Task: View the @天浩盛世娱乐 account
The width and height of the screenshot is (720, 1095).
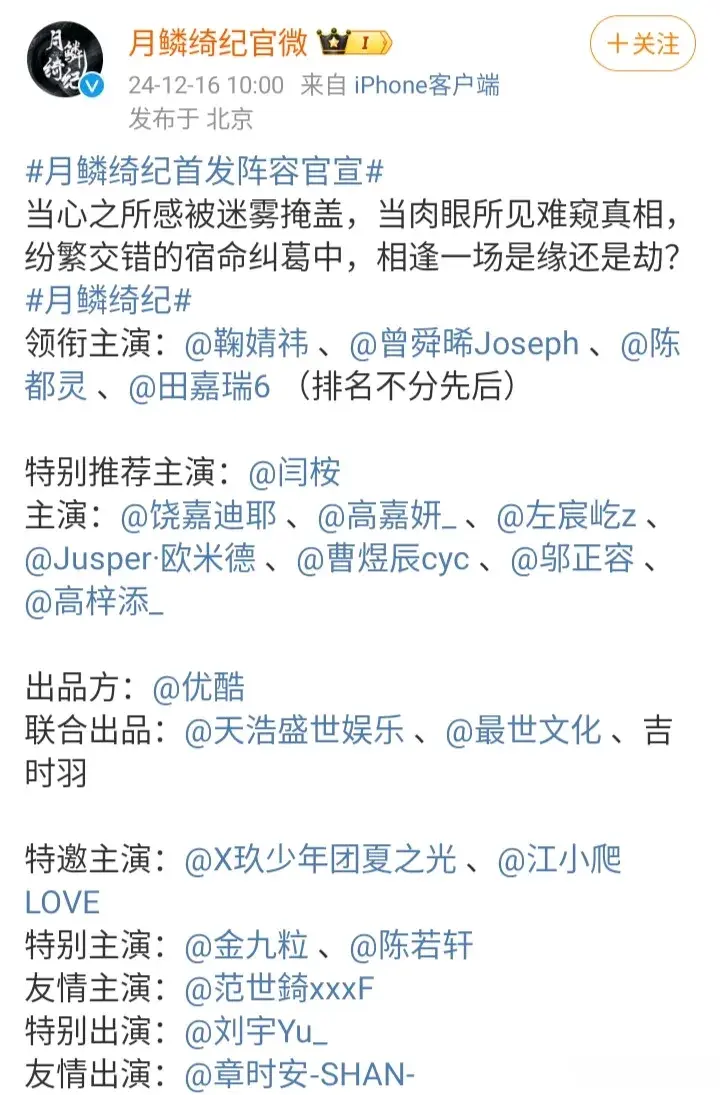Action: click(x=294, y=731)
